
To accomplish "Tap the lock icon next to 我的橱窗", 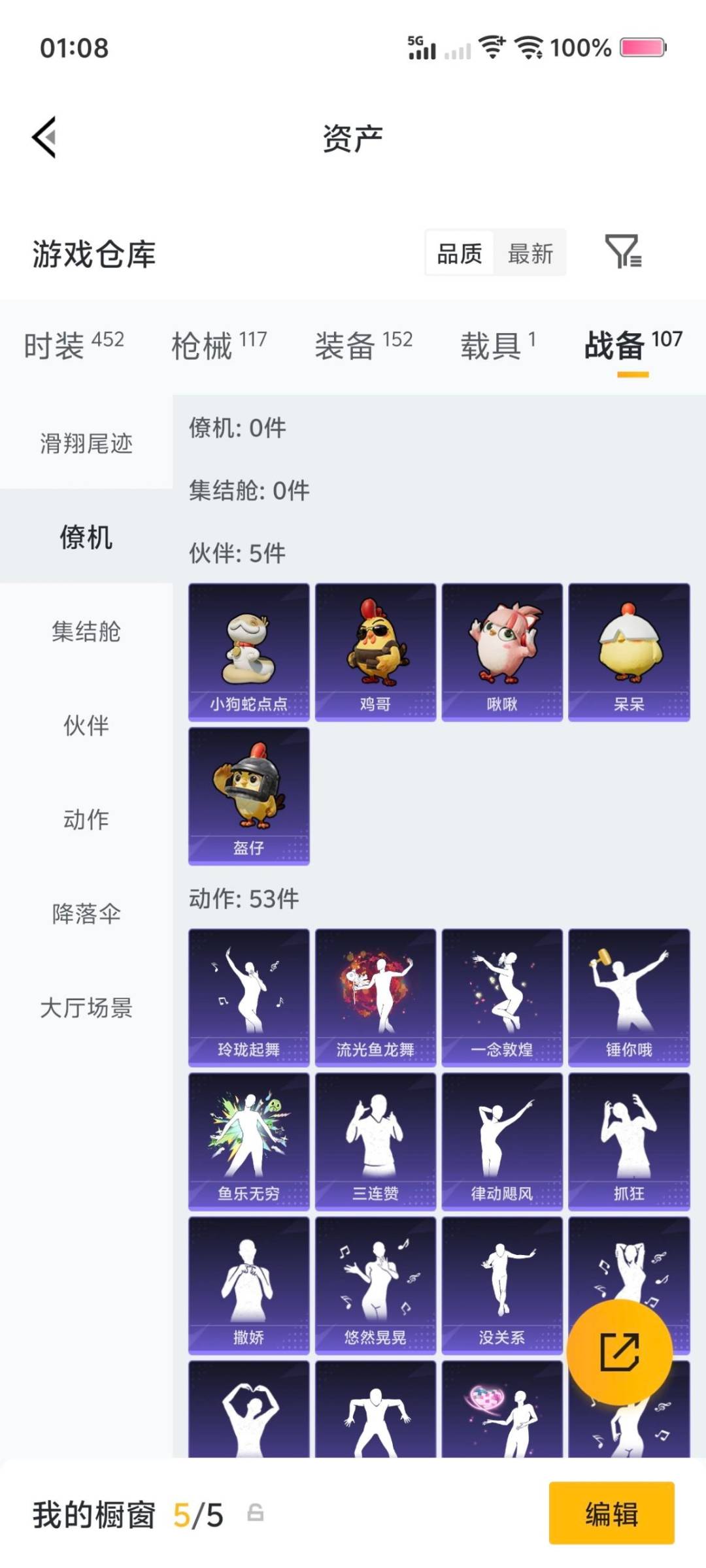I will (x=255, y=1514).
